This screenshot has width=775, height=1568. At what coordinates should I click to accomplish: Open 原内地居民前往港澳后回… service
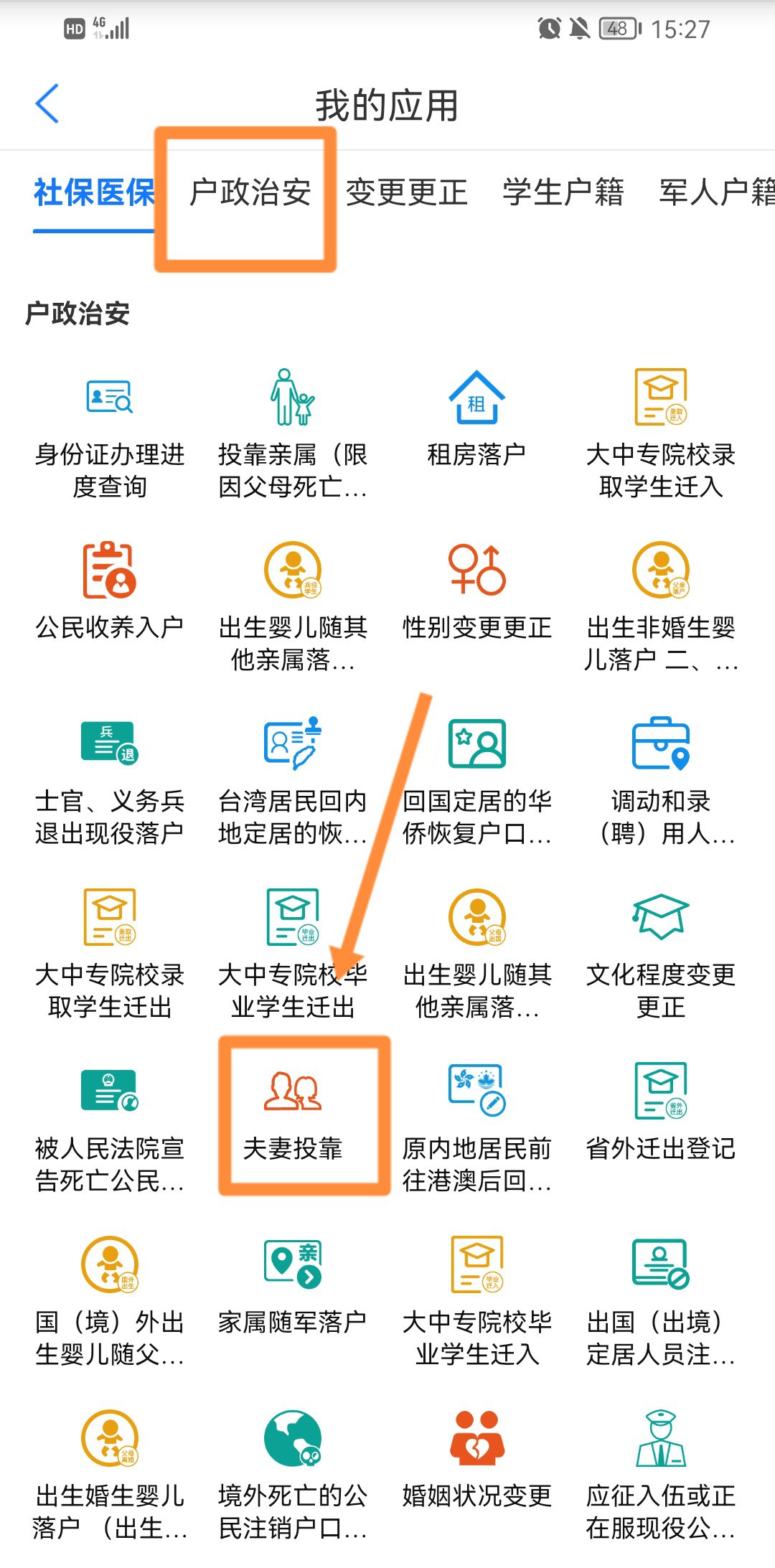[476, 1128]
